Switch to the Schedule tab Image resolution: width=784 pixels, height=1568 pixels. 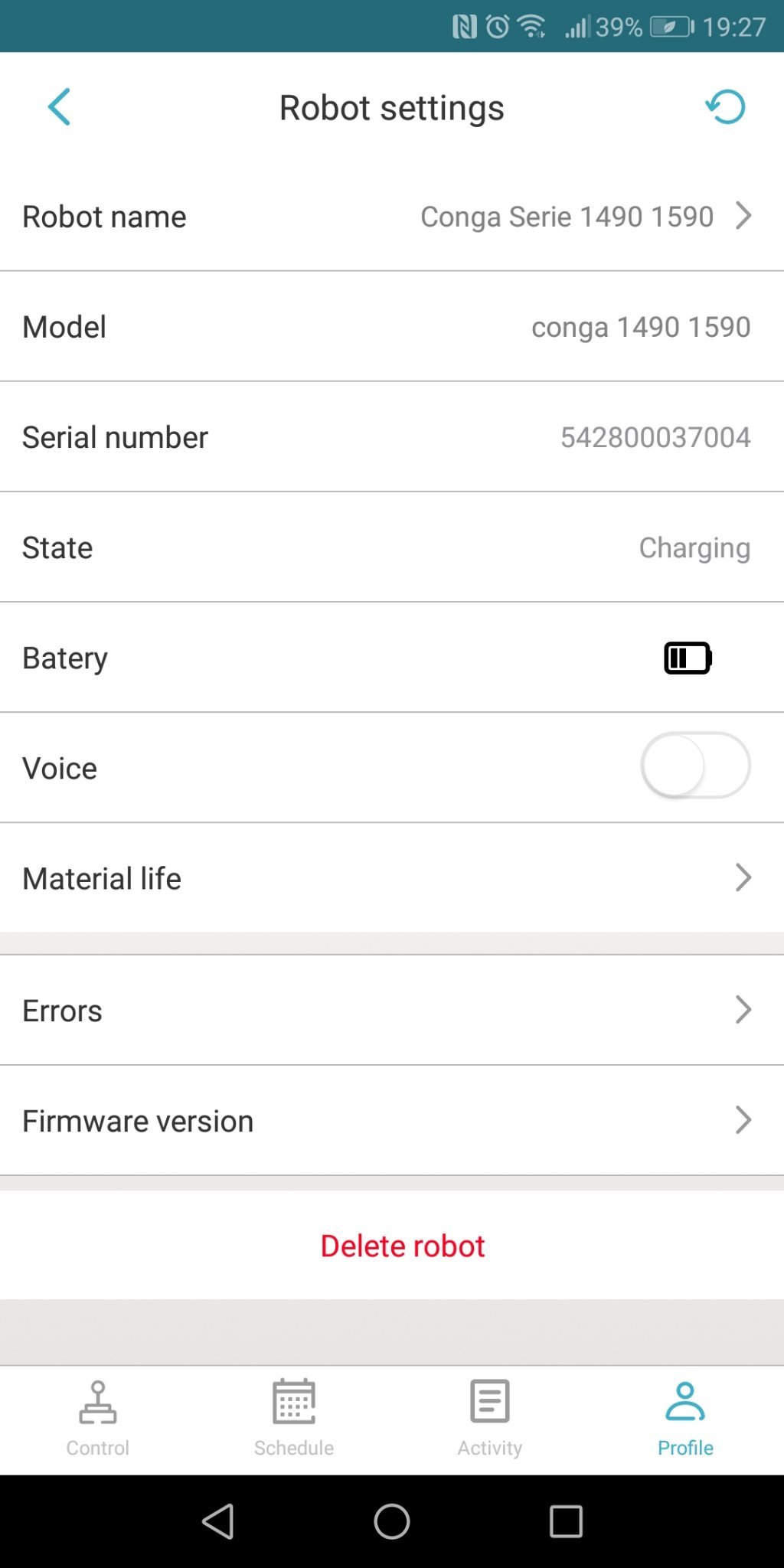click(x=294, y=1419)
